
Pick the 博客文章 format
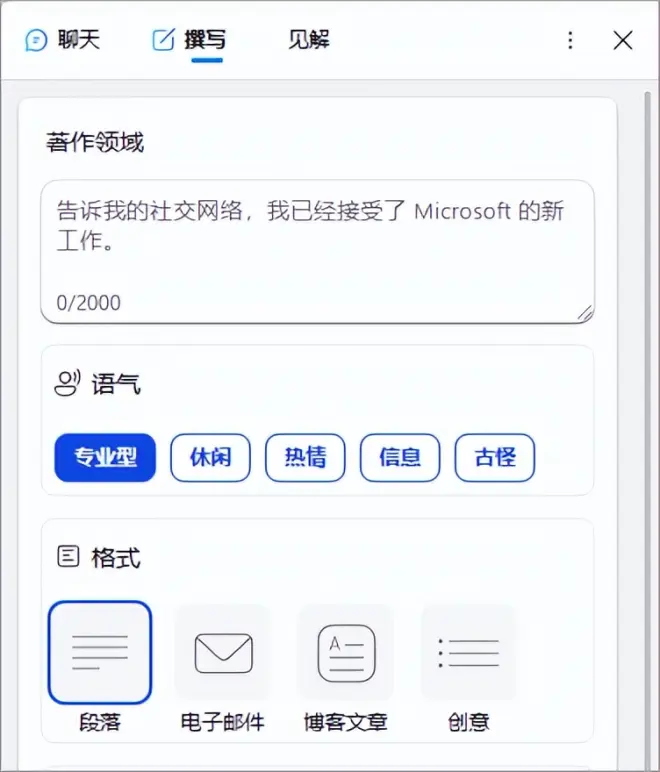(346, 653)
